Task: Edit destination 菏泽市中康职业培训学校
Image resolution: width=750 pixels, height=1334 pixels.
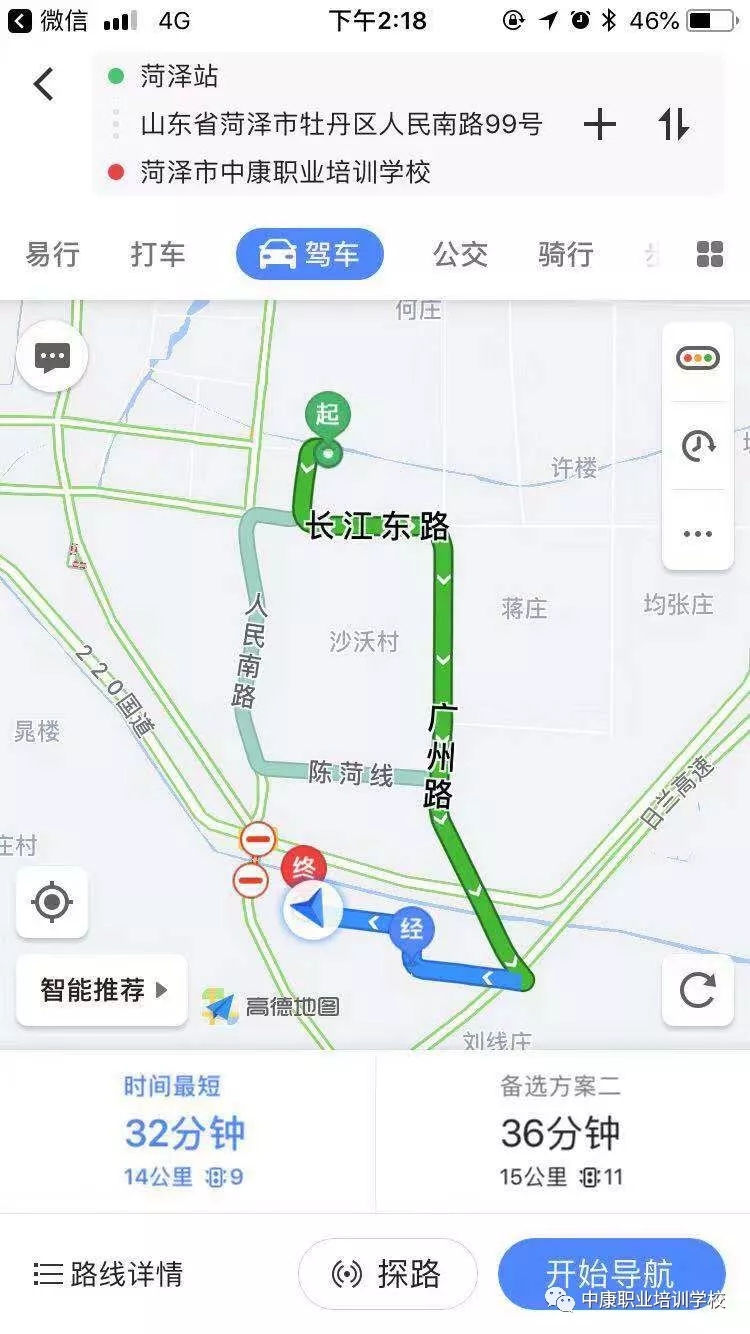Action: pyautogui.click(x=285, y=172)
